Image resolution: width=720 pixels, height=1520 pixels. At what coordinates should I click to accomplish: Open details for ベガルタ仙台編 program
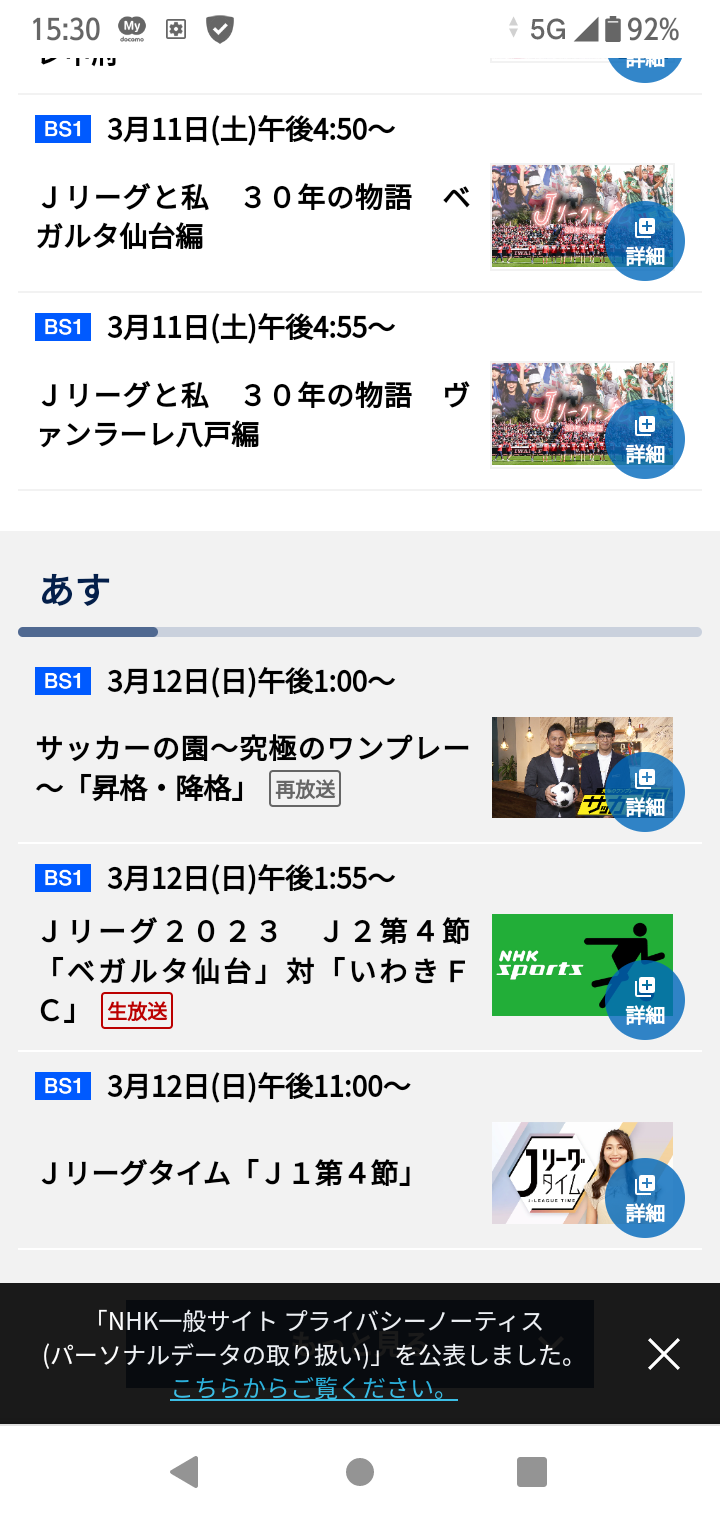645,242
